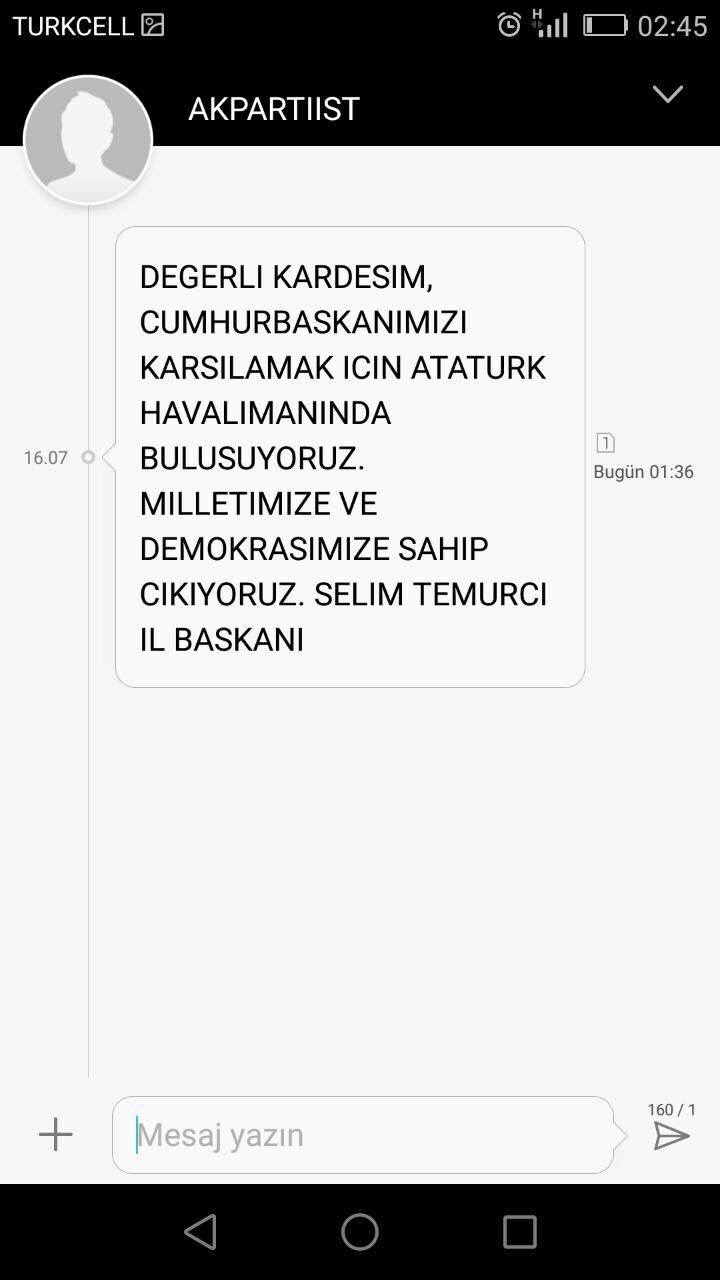
Task: Go back using the system back button
Action: point(201,1232)
